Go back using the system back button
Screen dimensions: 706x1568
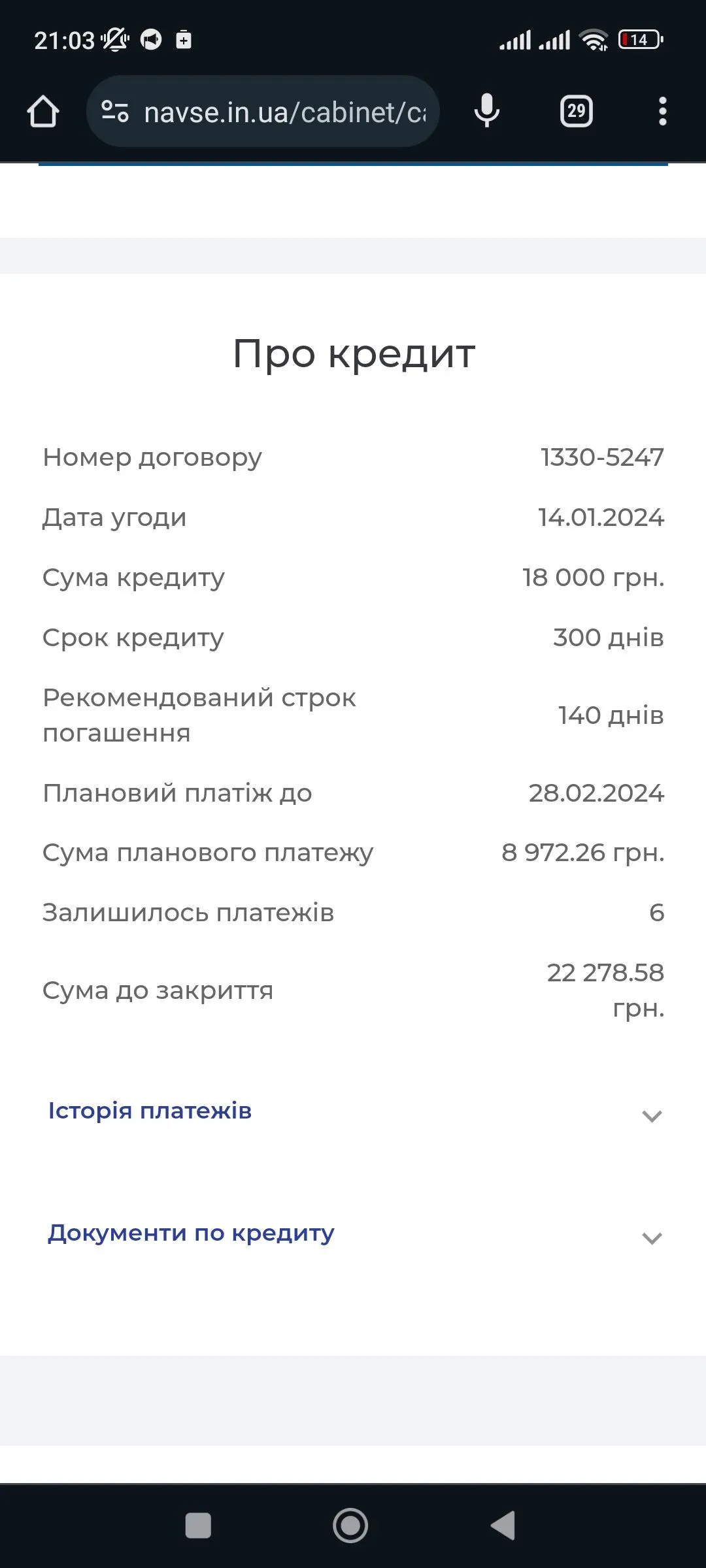coord(503,1526)
